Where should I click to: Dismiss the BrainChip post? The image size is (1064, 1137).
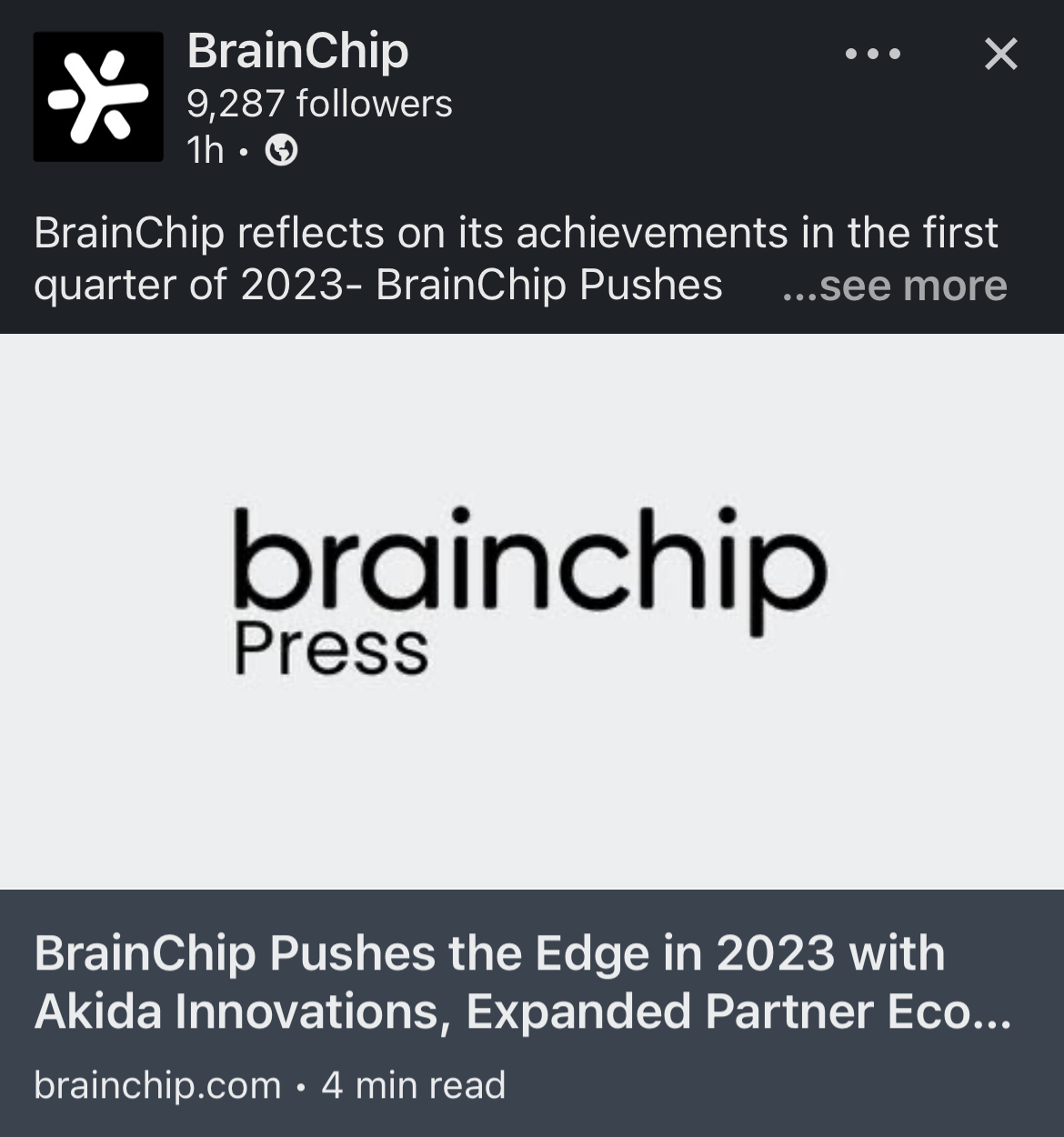(x=1000, y=55)
